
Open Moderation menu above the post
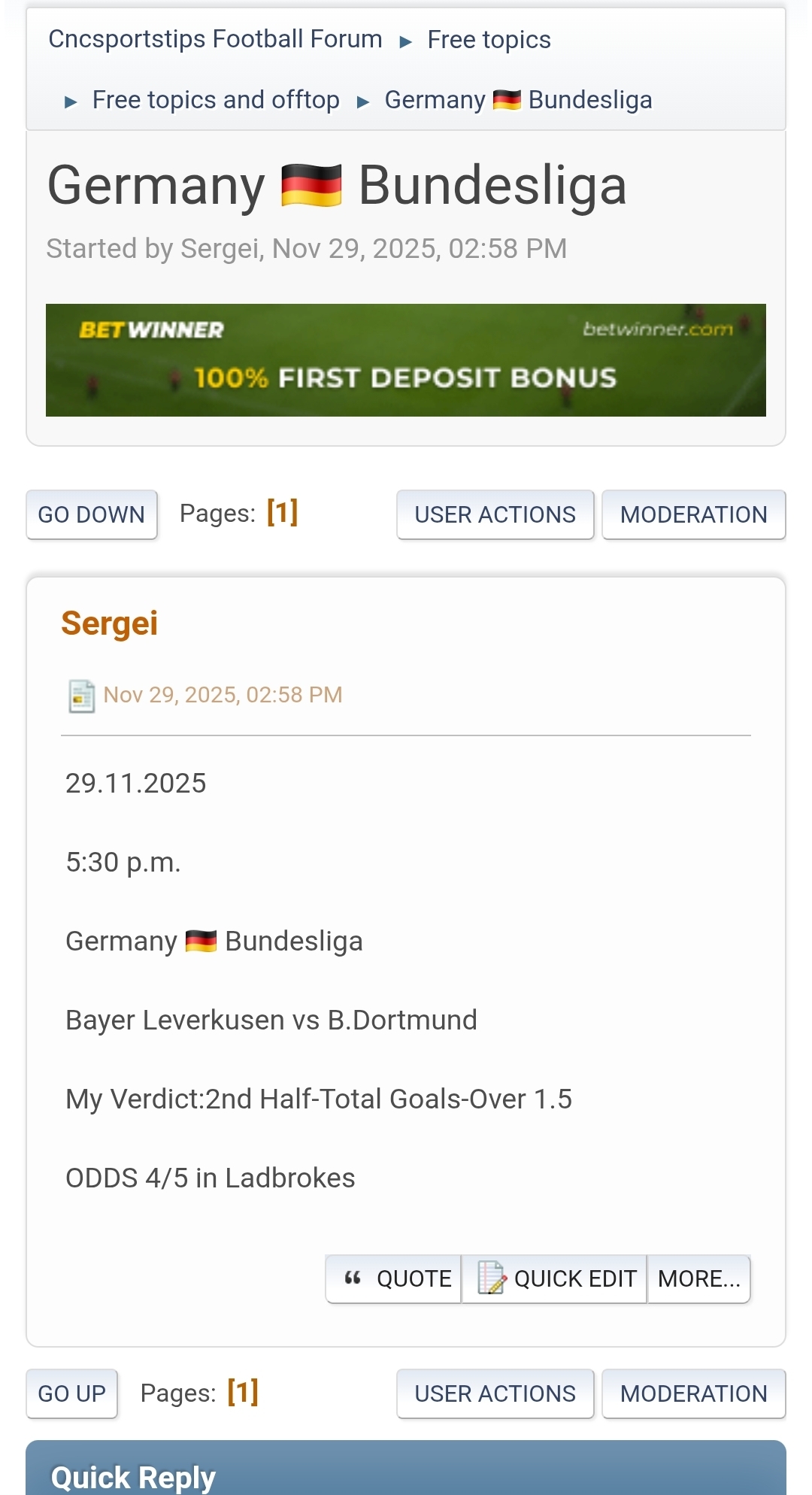point(693,514)
